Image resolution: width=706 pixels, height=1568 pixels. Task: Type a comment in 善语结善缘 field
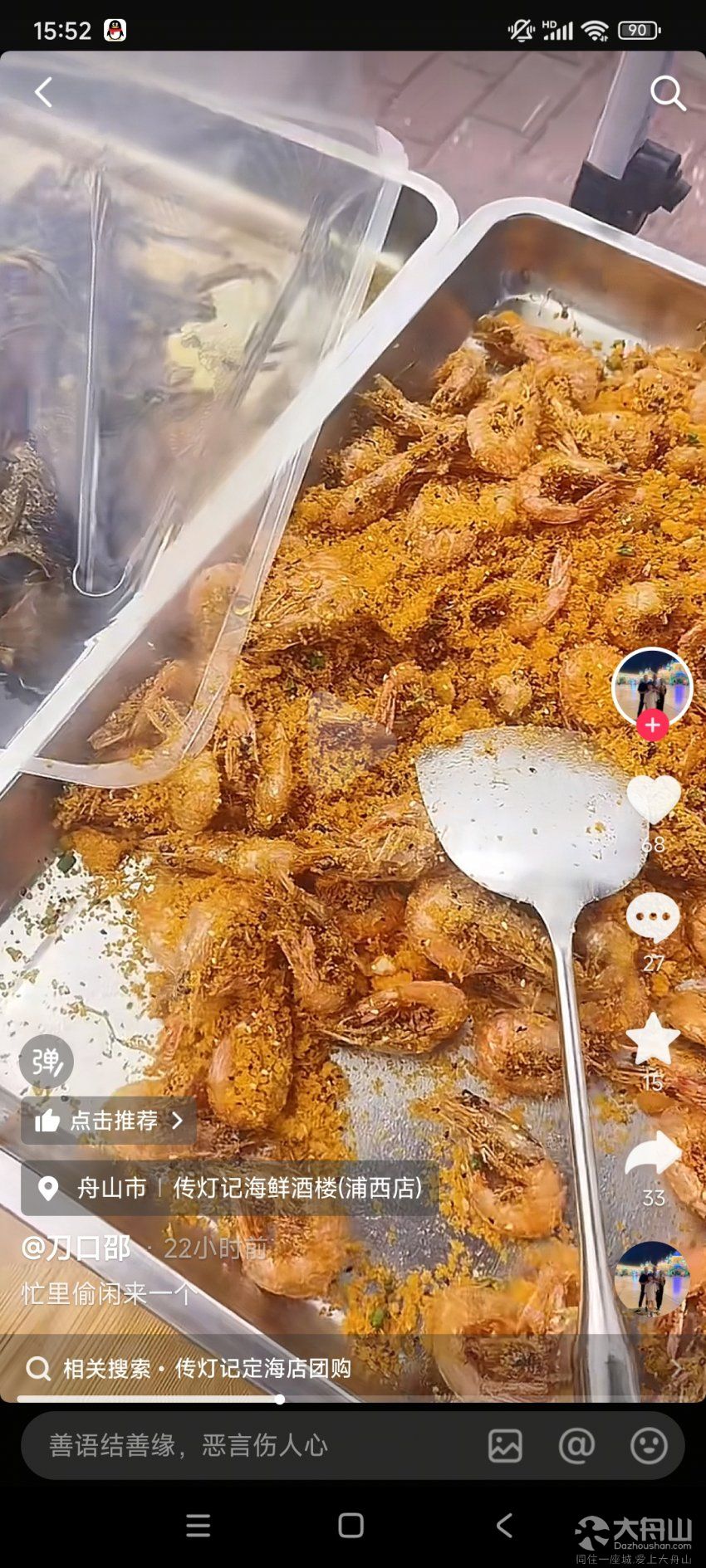click(x=249, y=1445)
